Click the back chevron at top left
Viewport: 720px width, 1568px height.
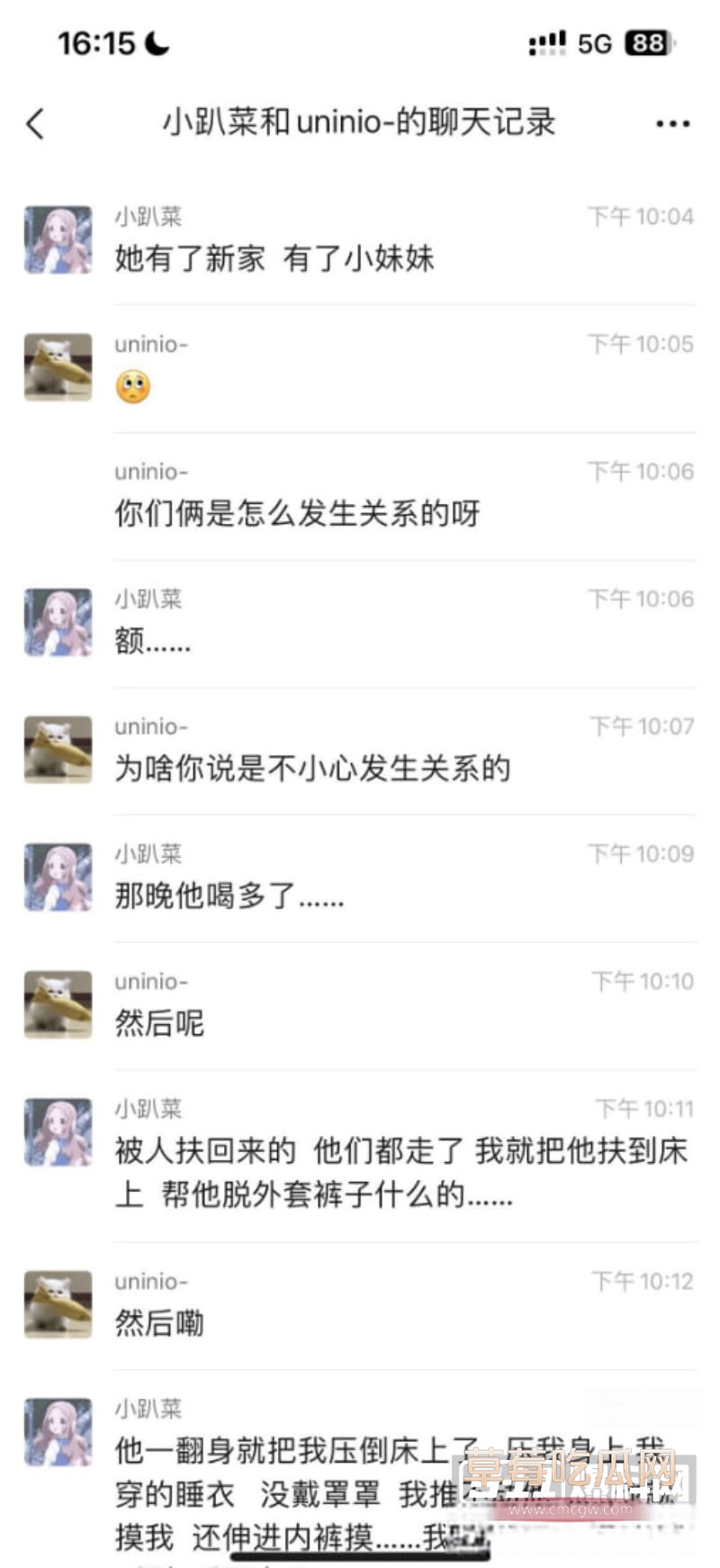pos(34,123)
